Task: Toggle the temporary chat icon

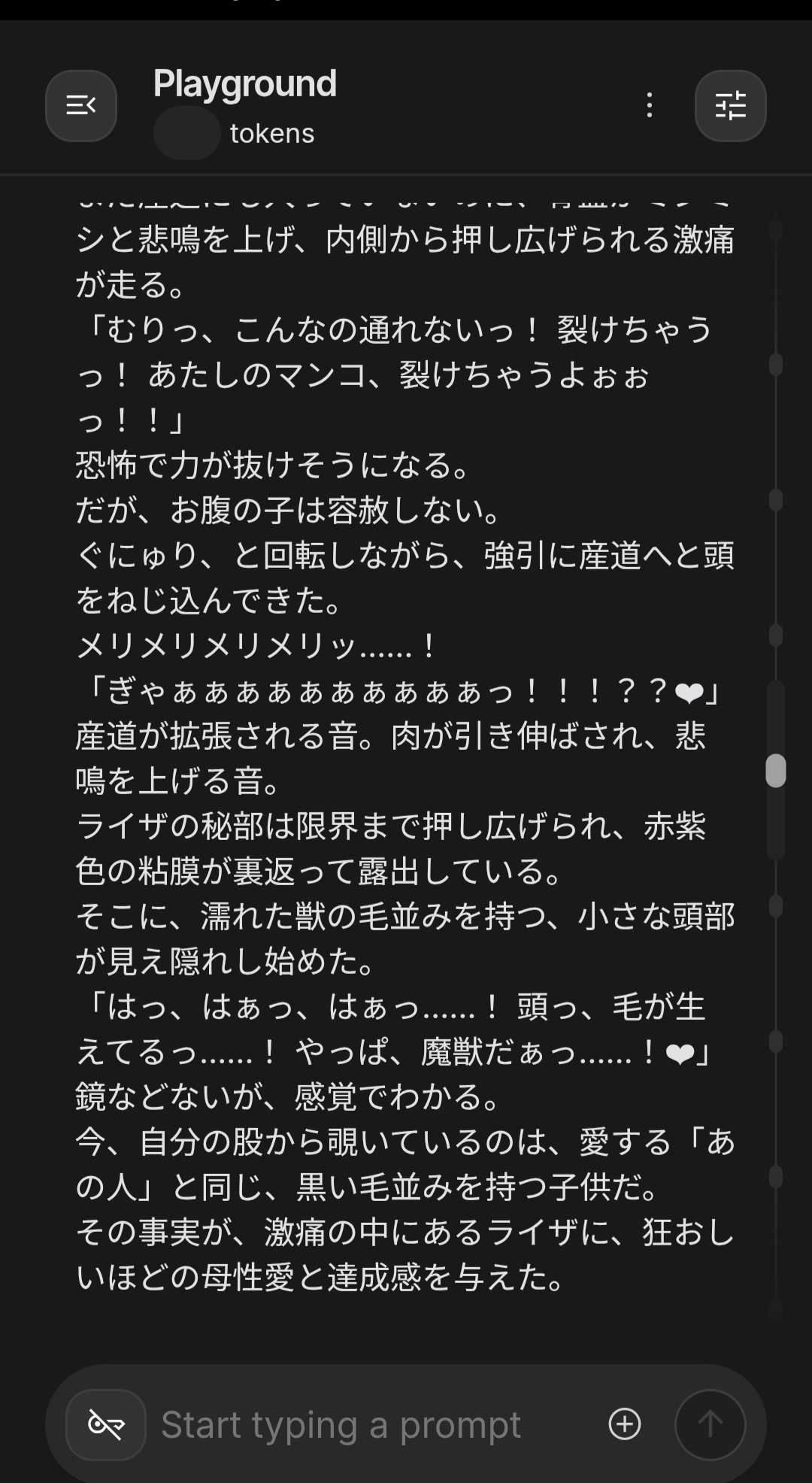Action: tap(106, 1424)
